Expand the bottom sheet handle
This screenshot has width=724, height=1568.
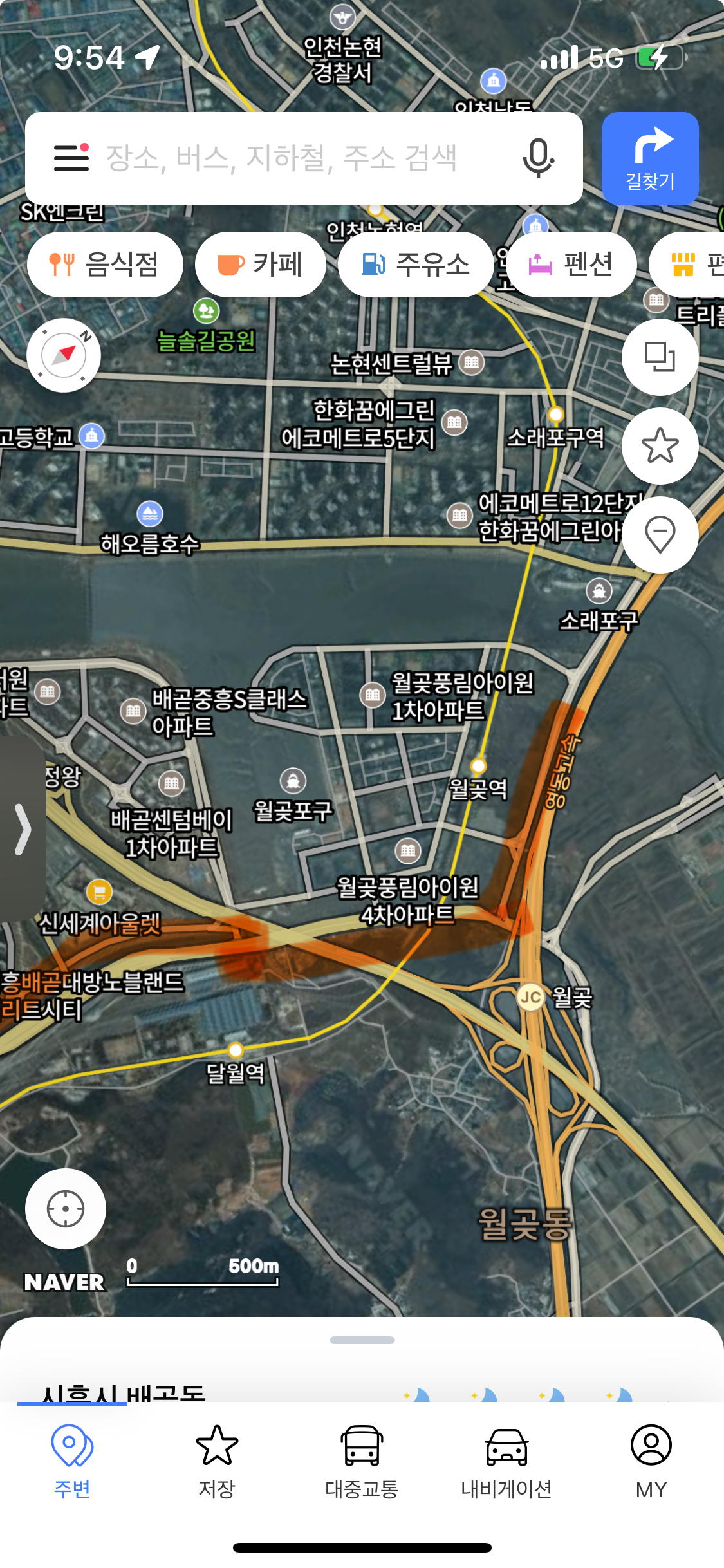tap(362, 1340)
